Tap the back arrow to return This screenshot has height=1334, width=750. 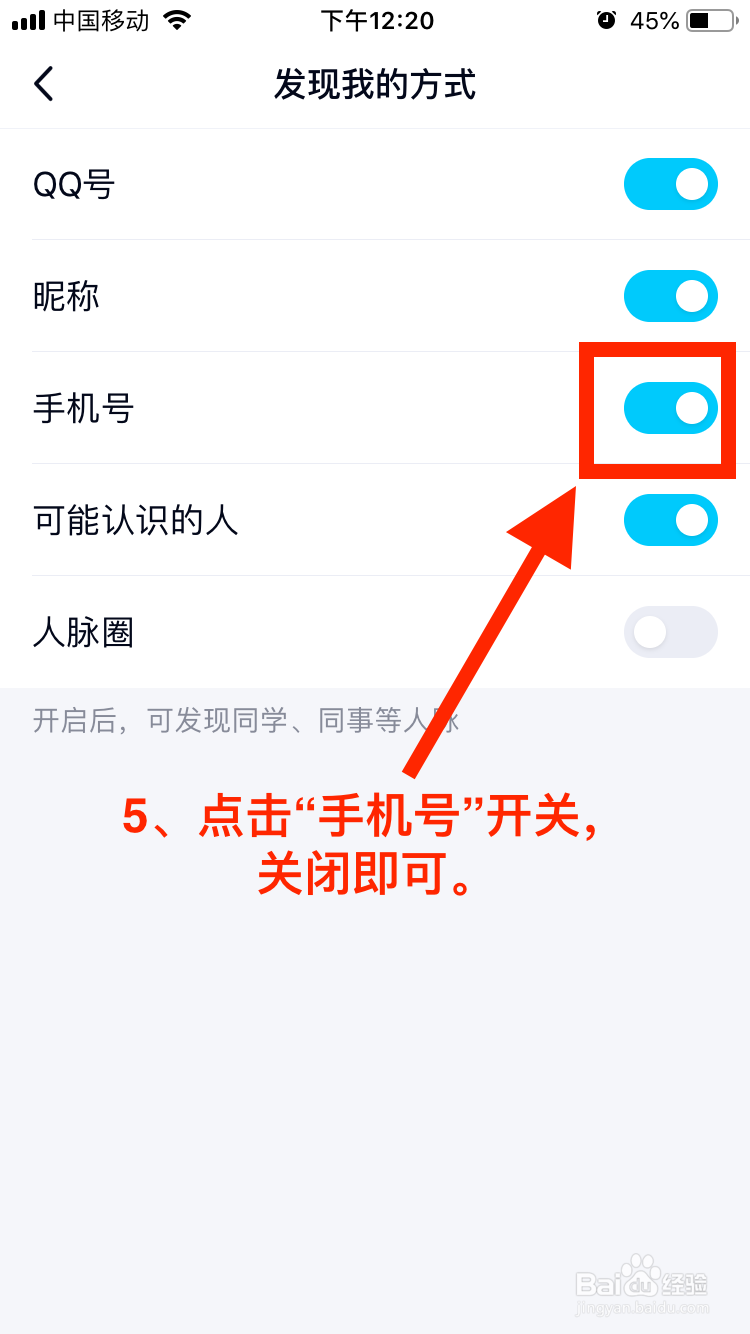tap(42, 84)
